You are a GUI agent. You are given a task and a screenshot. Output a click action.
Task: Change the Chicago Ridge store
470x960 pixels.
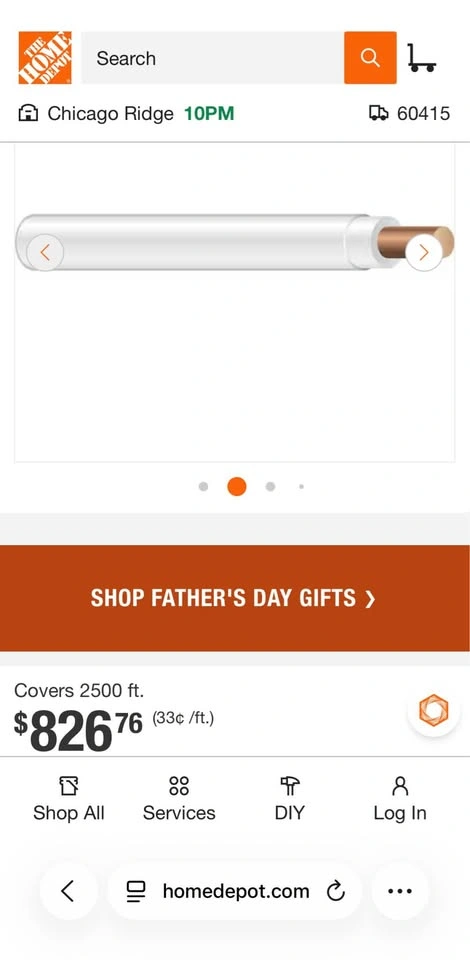pyautogui.click(x=126, y=113)
